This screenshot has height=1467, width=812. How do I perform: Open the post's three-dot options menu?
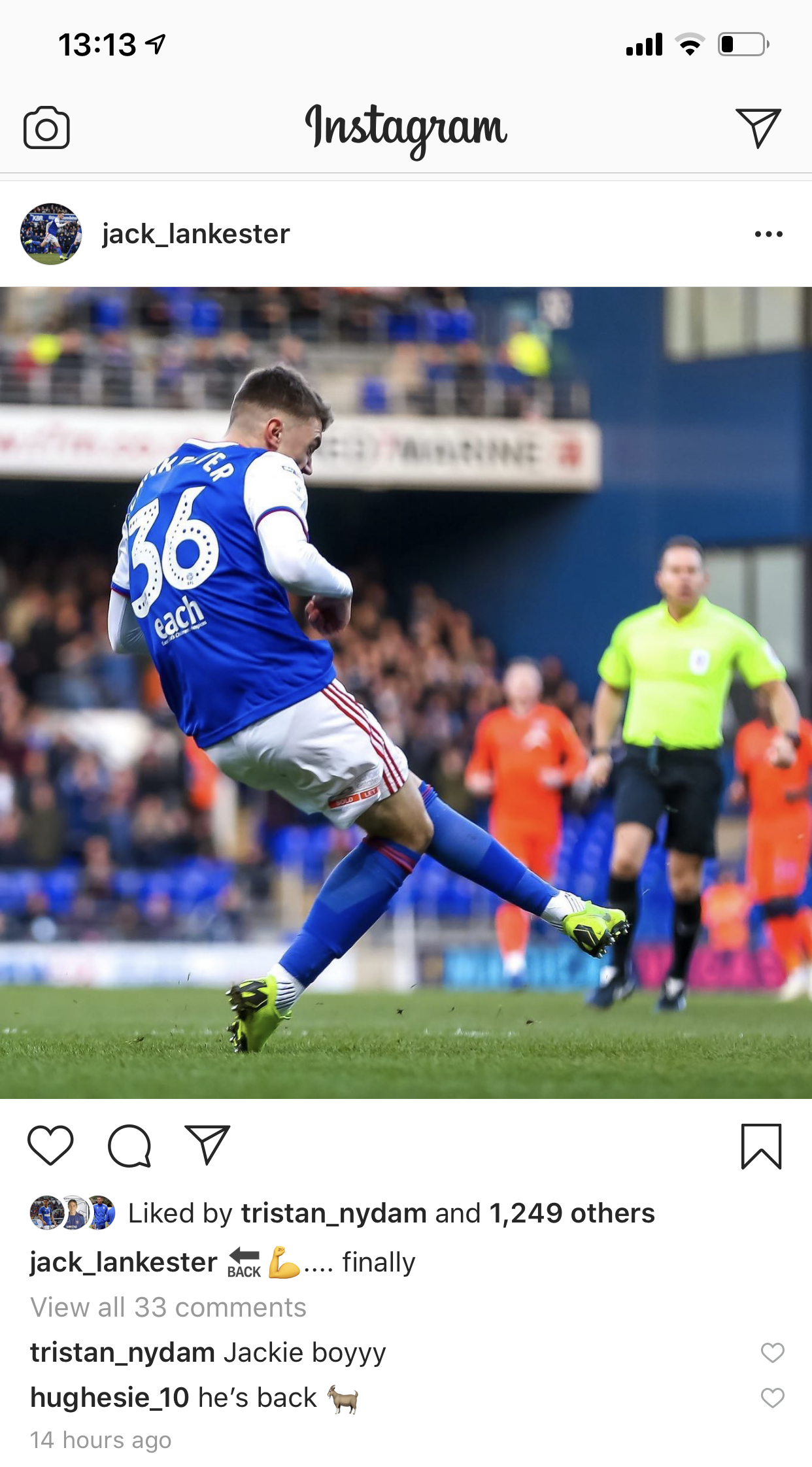[768, 234]
